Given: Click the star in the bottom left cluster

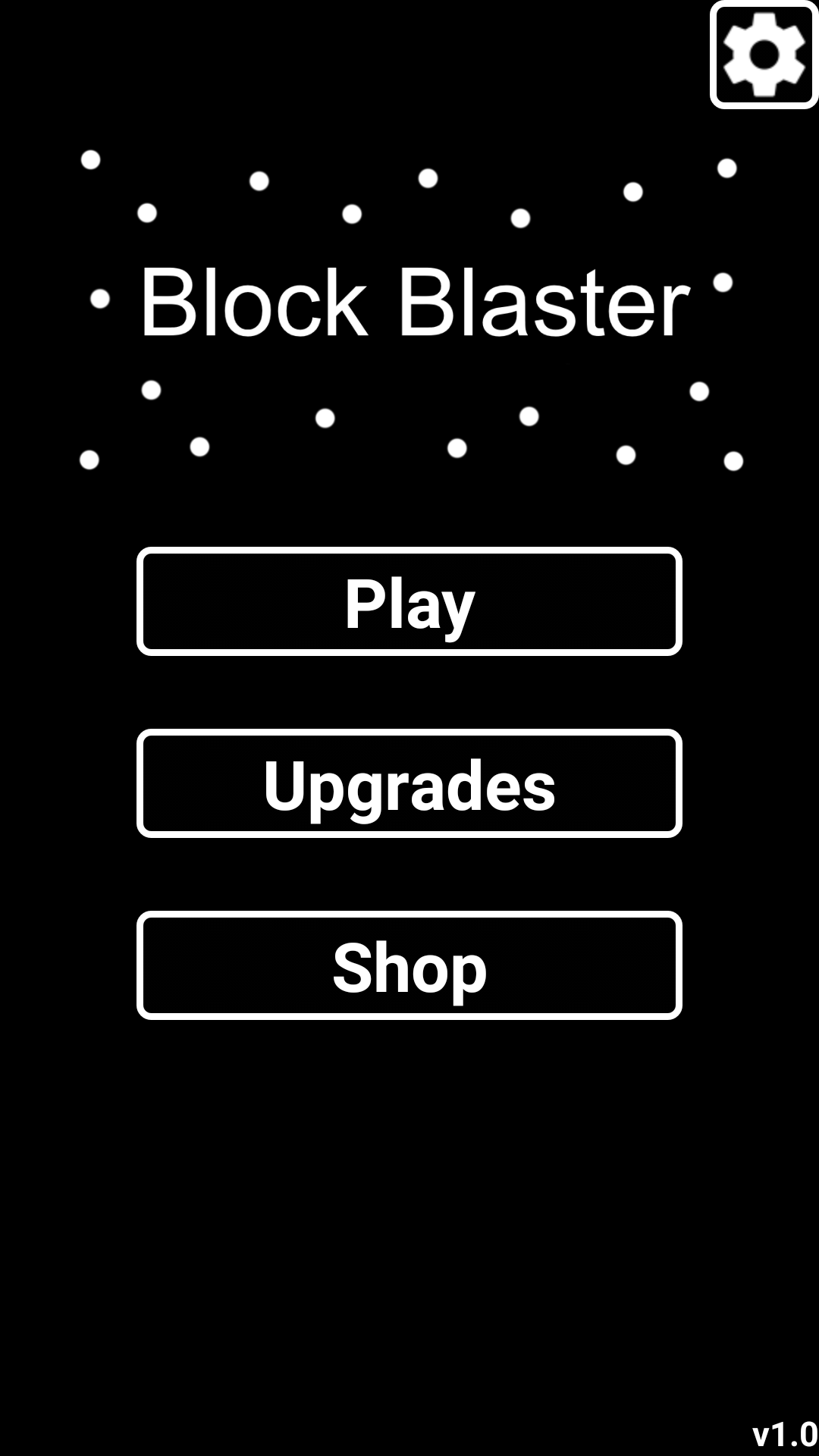Looking at the screenshot, I should pos(89,460).
